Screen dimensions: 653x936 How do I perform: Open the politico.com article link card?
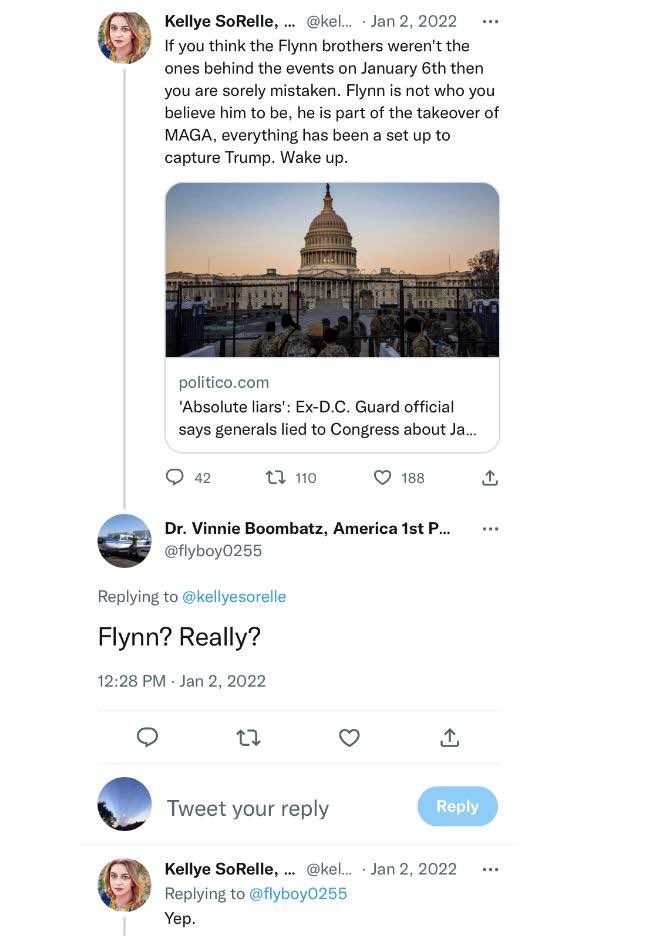[331, 316]
